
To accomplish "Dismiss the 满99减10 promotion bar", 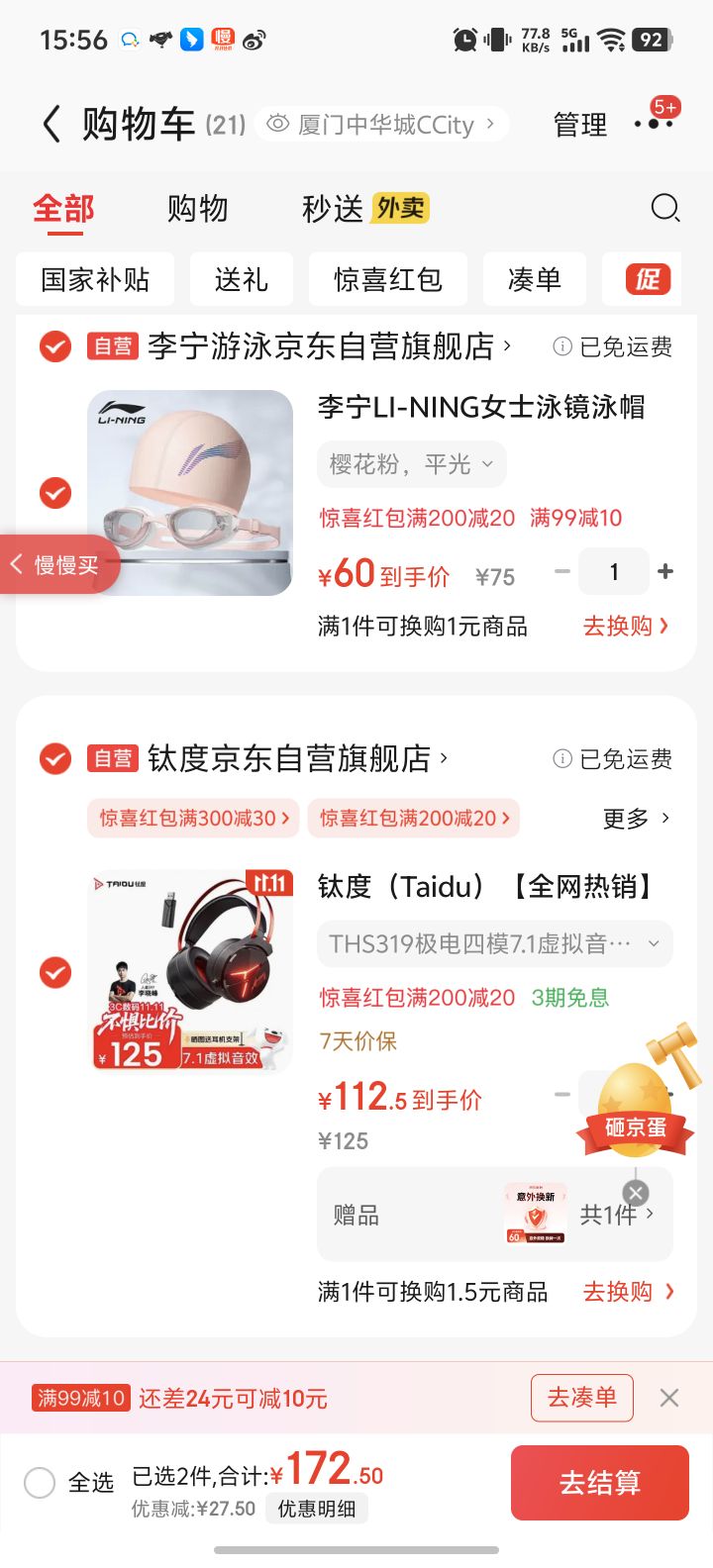I will tap(668, 1398).
